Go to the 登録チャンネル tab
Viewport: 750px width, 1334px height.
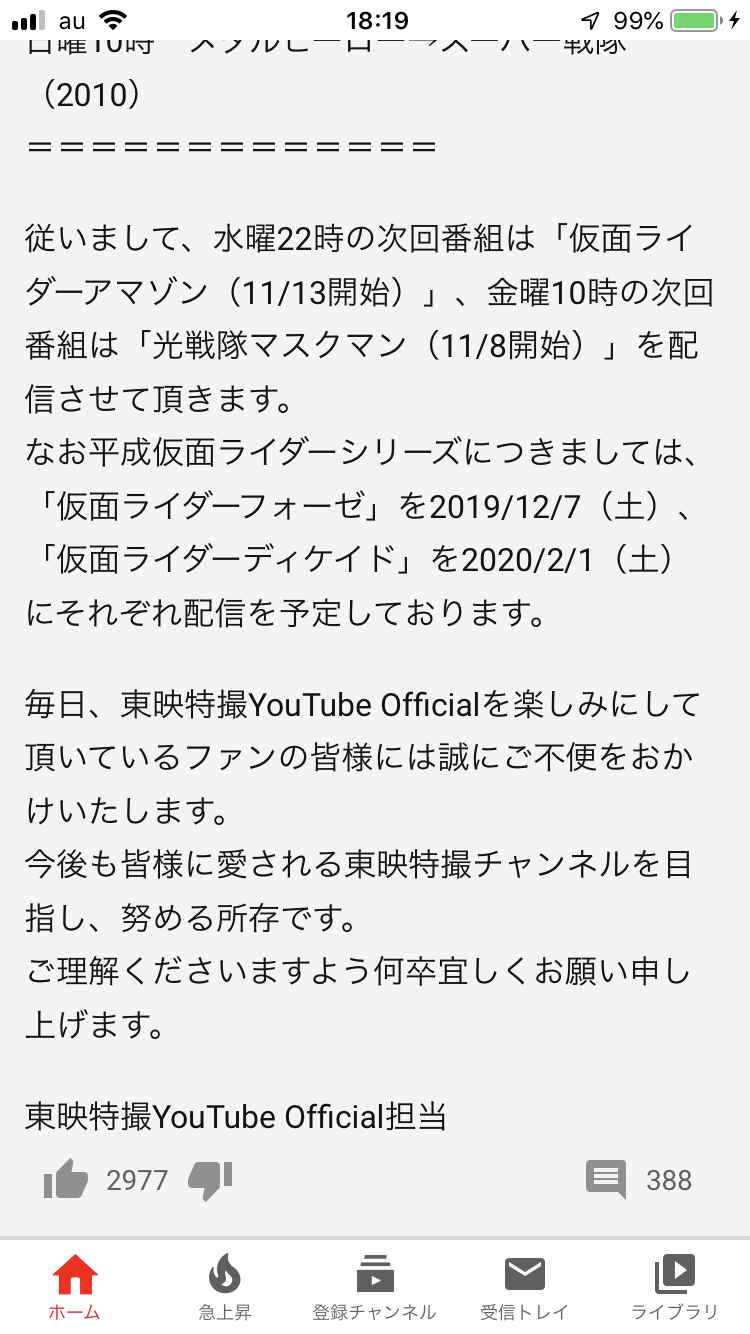coord(374,1286)
